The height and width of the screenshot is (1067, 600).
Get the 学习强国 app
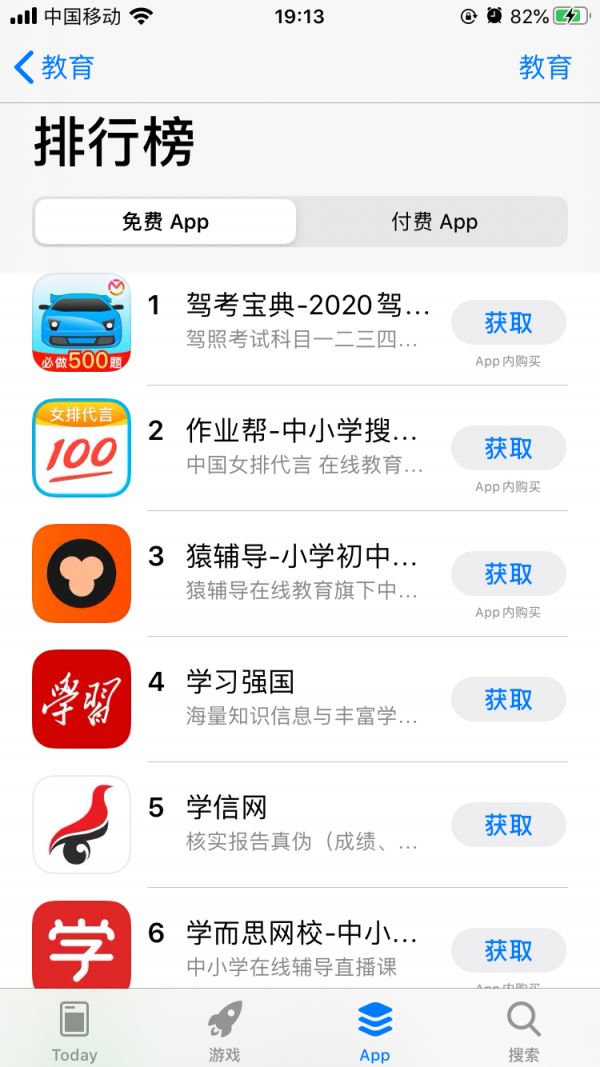(508, 699)
